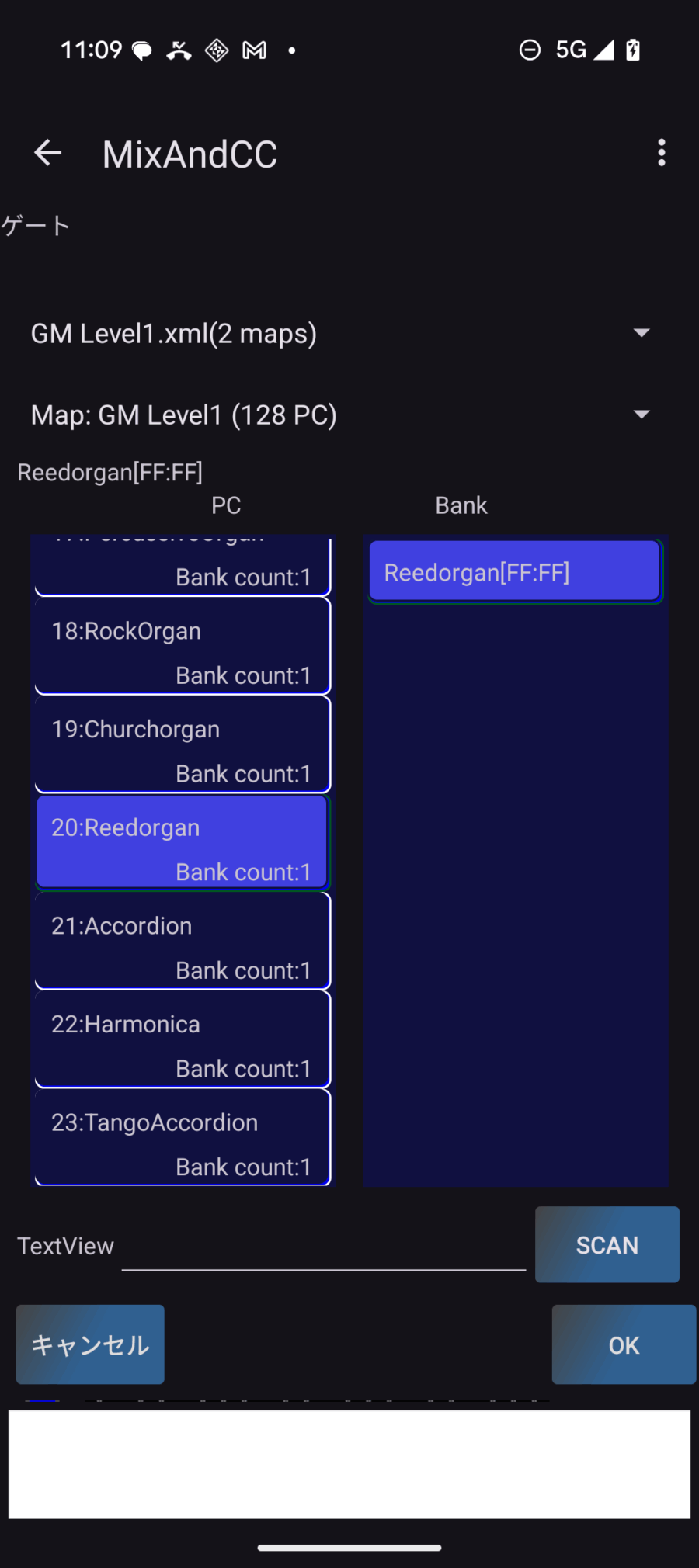Viewport: 699px width, 1568px height.
Task: Select 19:Churchorgan in PC list
Action: [183, 744]
